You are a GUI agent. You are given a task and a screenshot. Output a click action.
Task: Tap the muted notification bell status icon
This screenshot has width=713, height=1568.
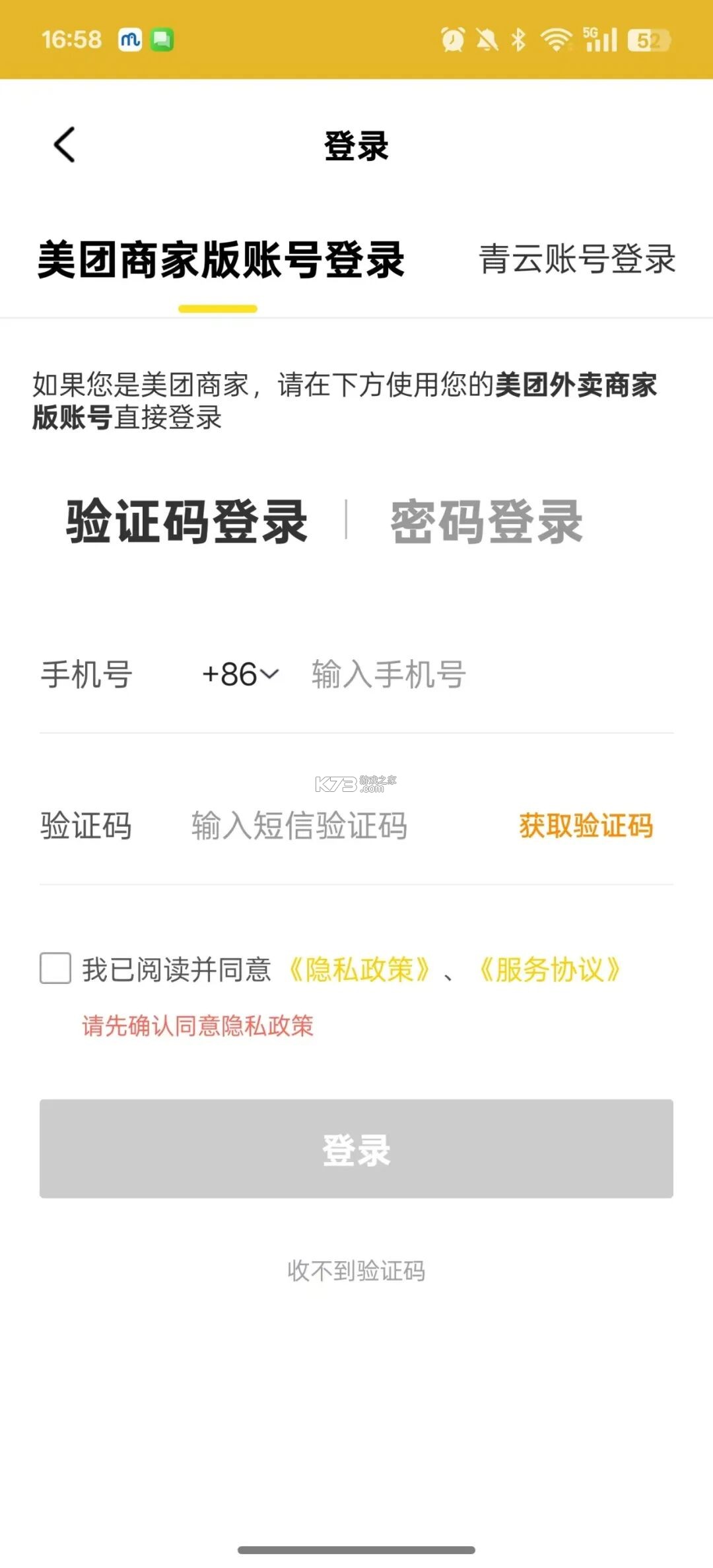pyautogui.click(x=485, y=40)
